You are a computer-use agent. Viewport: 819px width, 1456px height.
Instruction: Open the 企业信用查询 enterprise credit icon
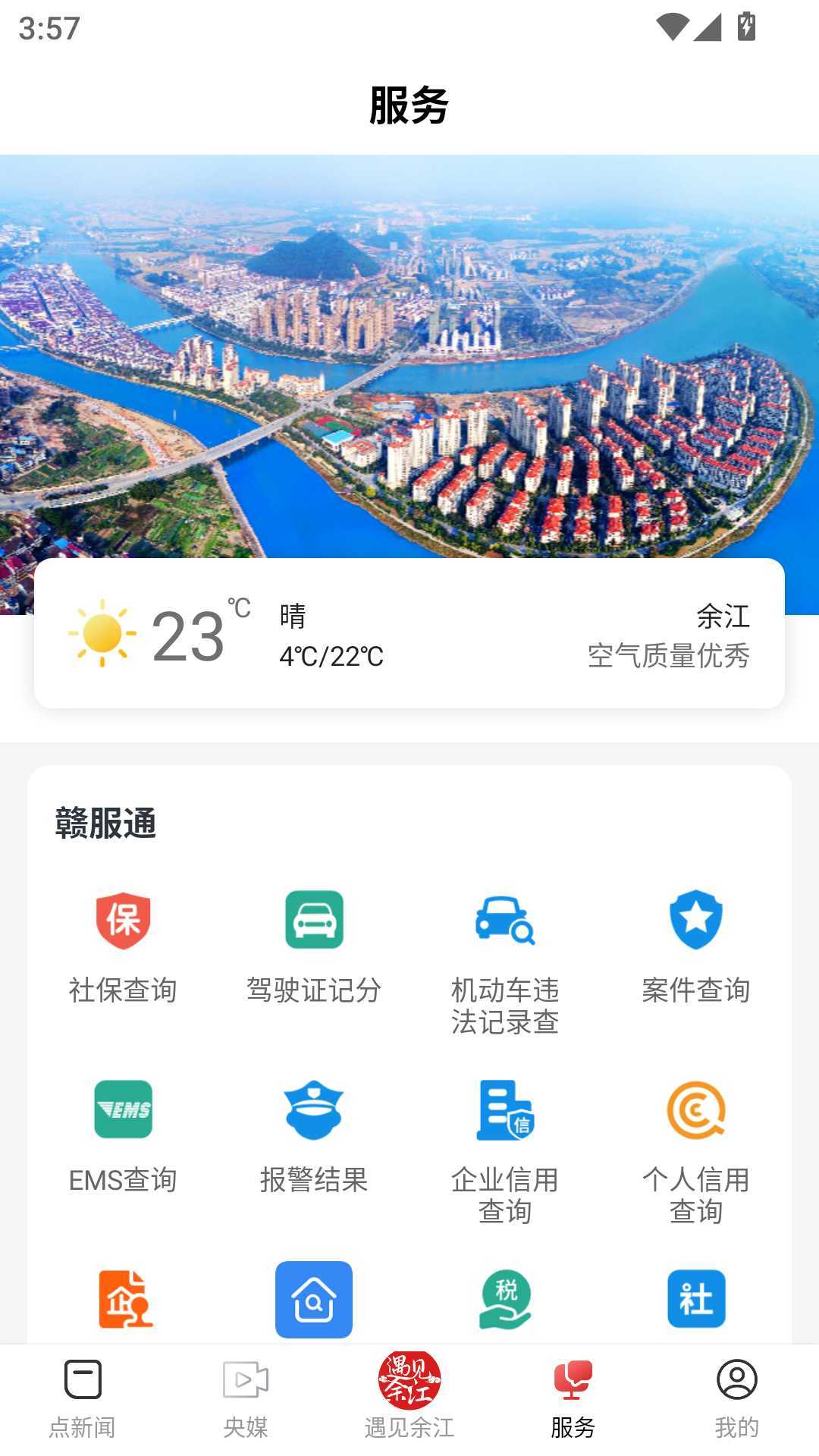[x=504, y=1109]
